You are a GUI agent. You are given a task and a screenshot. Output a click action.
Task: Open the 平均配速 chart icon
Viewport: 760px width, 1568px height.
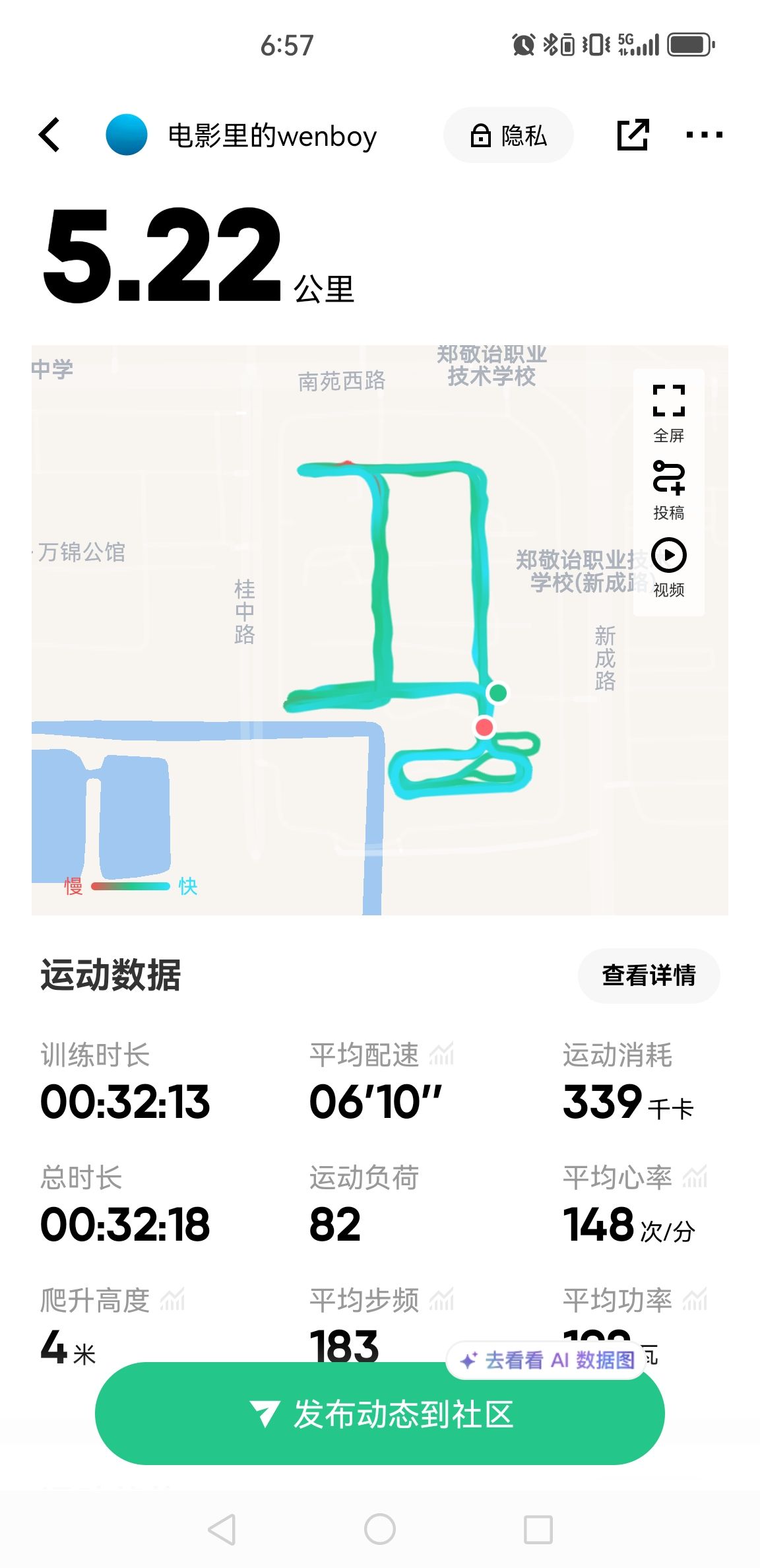[441, 1054]
